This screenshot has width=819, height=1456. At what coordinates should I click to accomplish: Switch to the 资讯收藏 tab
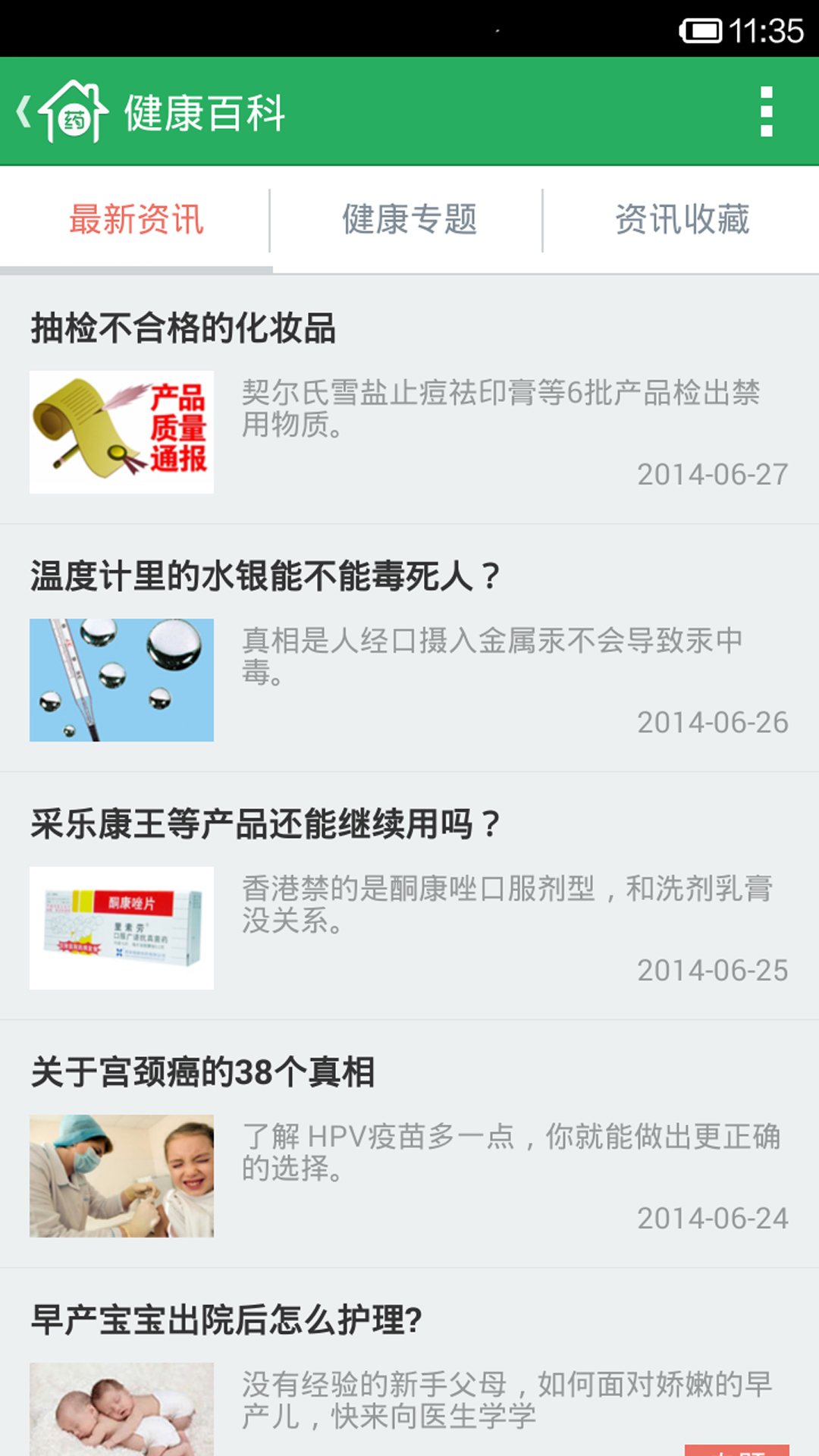[682, 220]
